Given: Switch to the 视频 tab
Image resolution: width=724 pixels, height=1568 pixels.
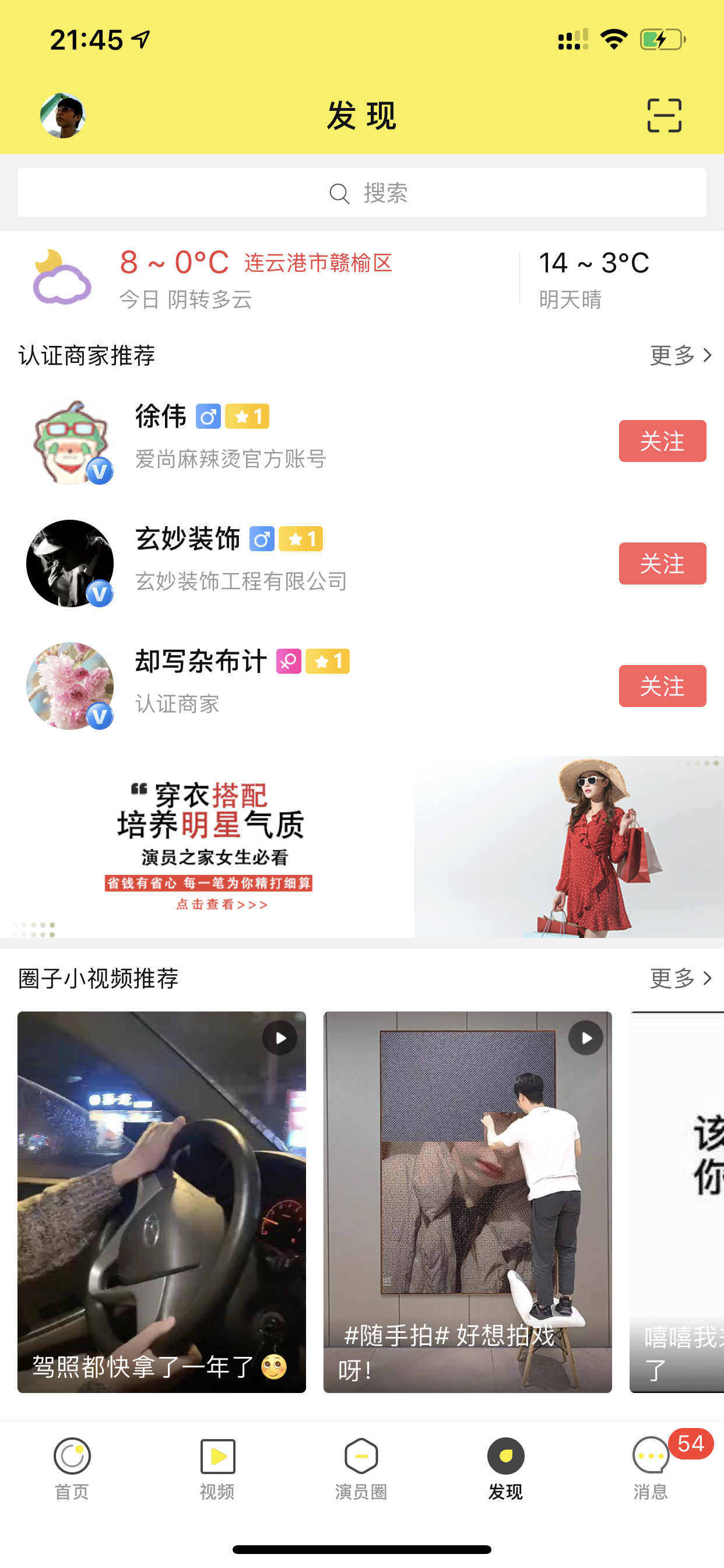Looking at the screenshot, I should [x=217, y=1468].
